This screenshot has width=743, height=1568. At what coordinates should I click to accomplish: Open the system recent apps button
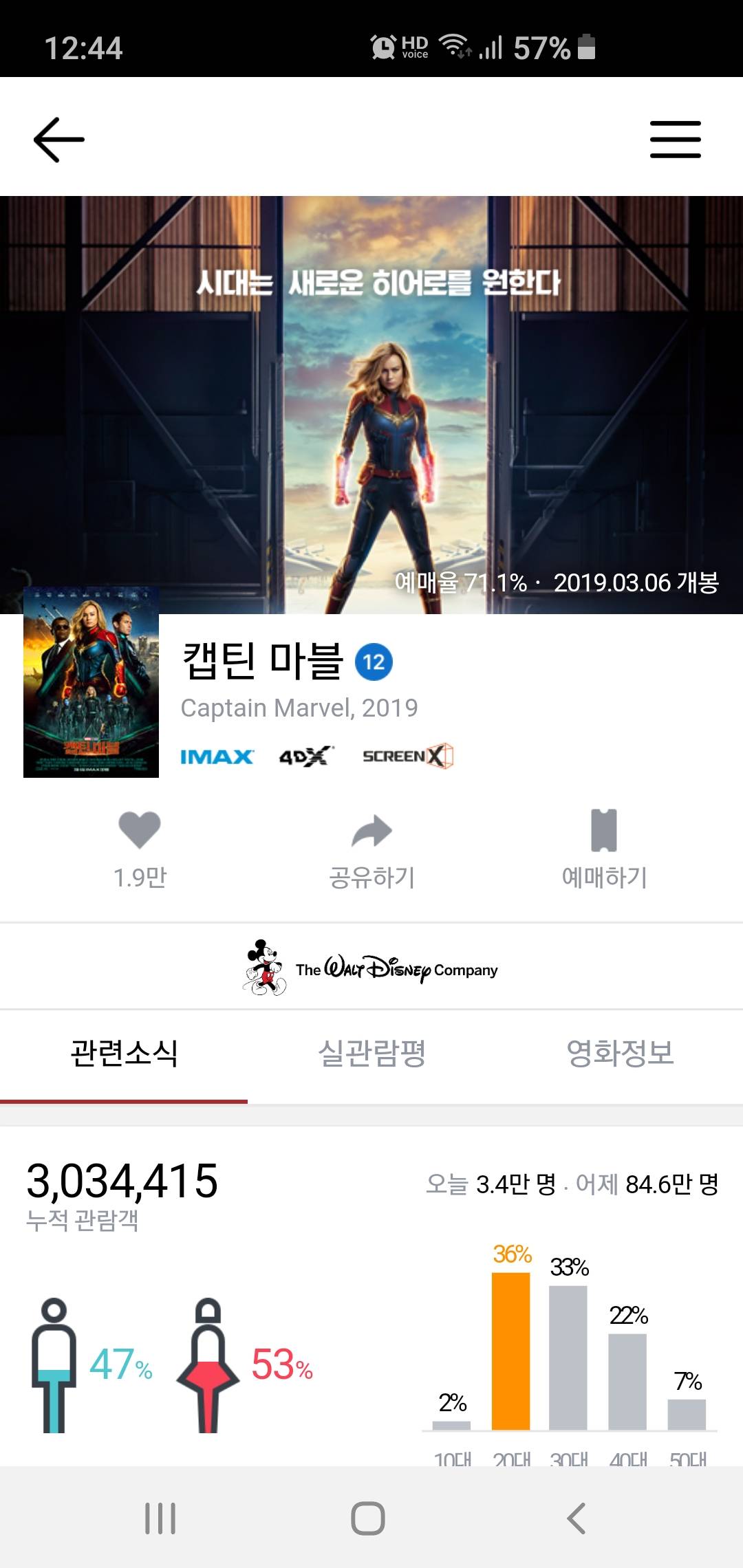click(x=160, y=1518)
